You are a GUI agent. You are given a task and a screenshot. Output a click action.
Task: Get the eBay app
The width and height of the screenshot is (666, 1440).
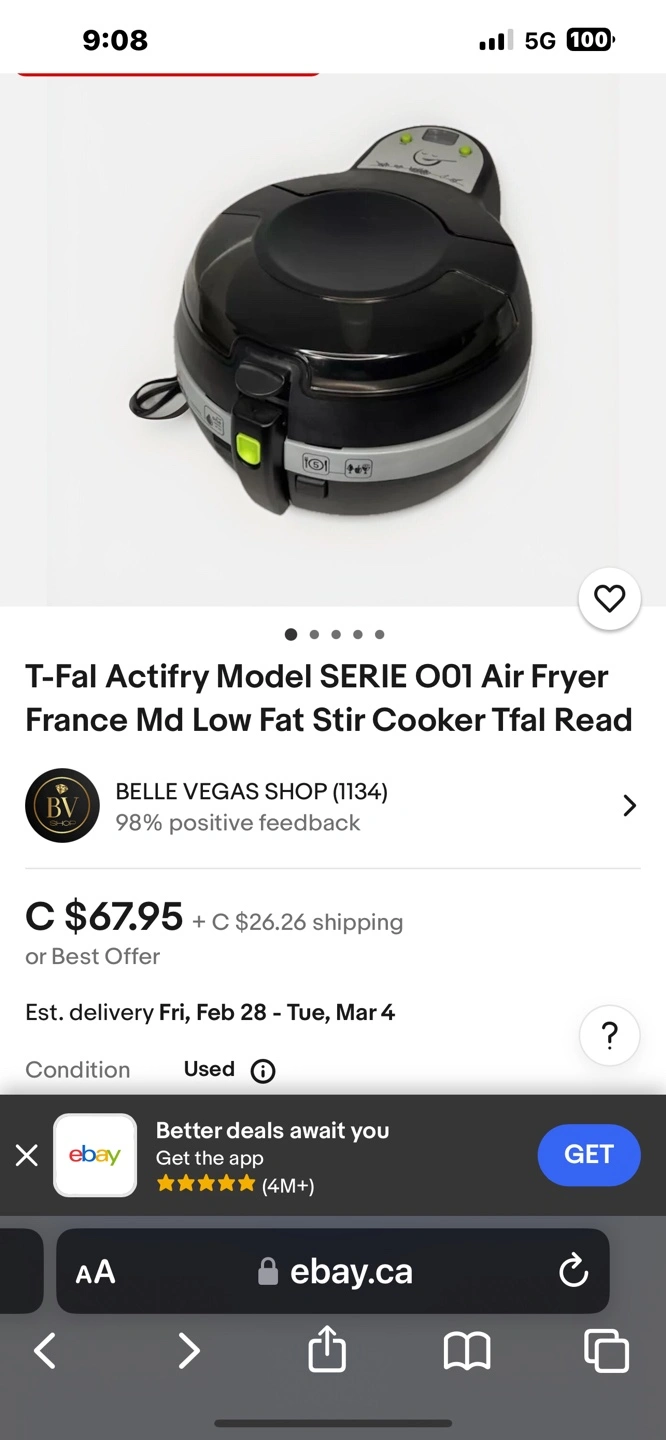click(x=588, y=1155)
